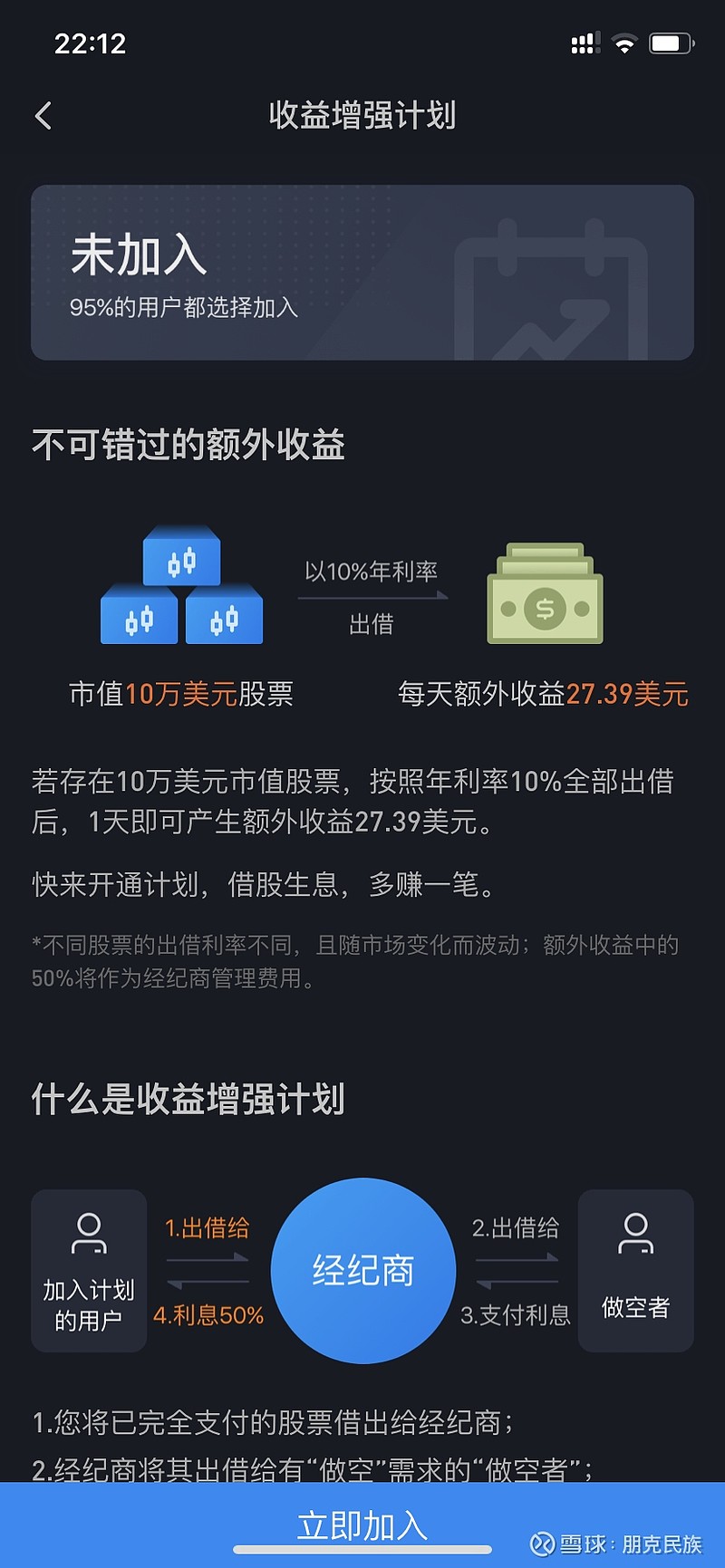The width and height of the screenshot is (725, 1568).
Task: Tap the Wi-Fi icon in the status bar
Action: (x=625, y=42)
